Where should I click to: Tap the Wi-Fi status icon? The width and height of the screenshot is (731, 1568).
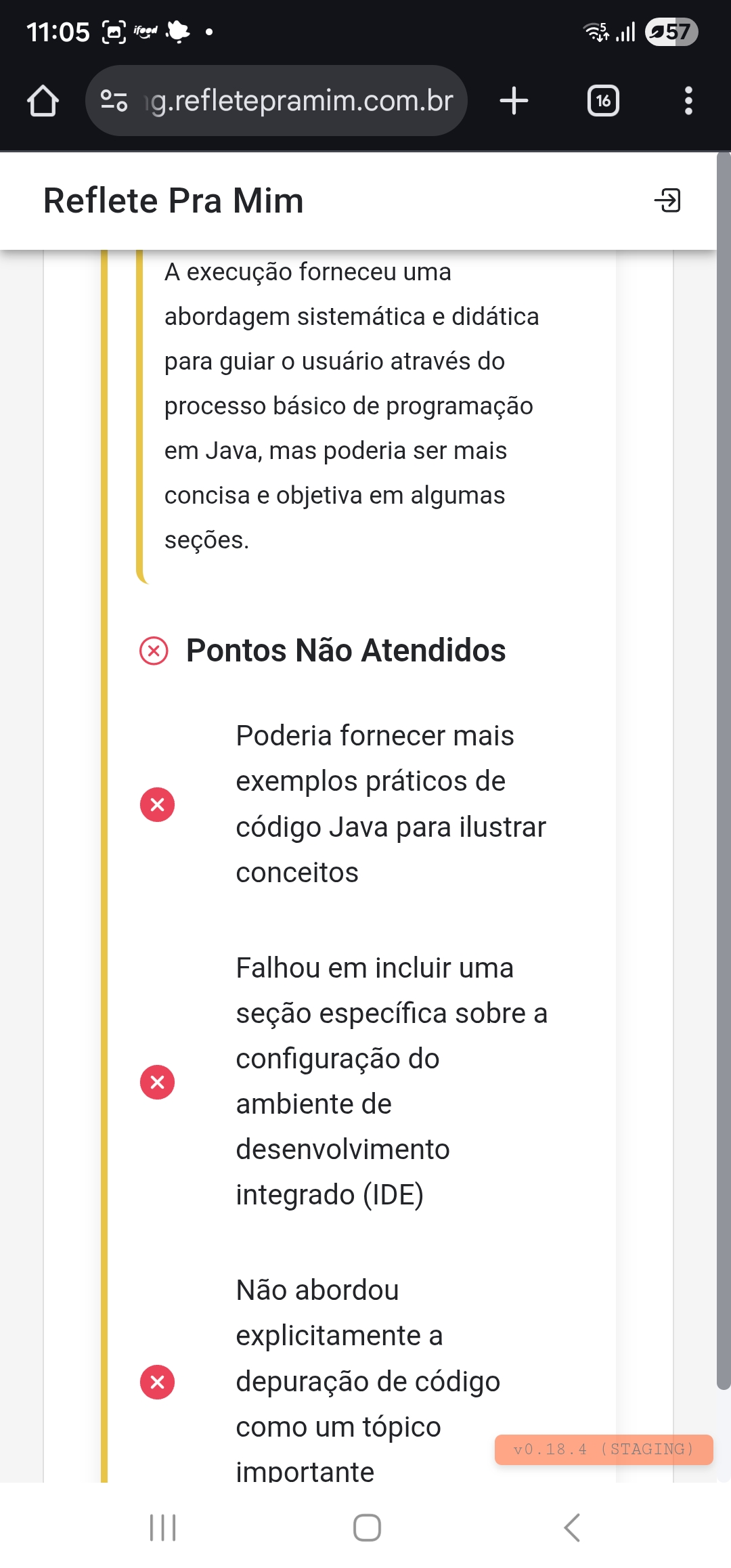pyautogui.click(x=594, y=30)
